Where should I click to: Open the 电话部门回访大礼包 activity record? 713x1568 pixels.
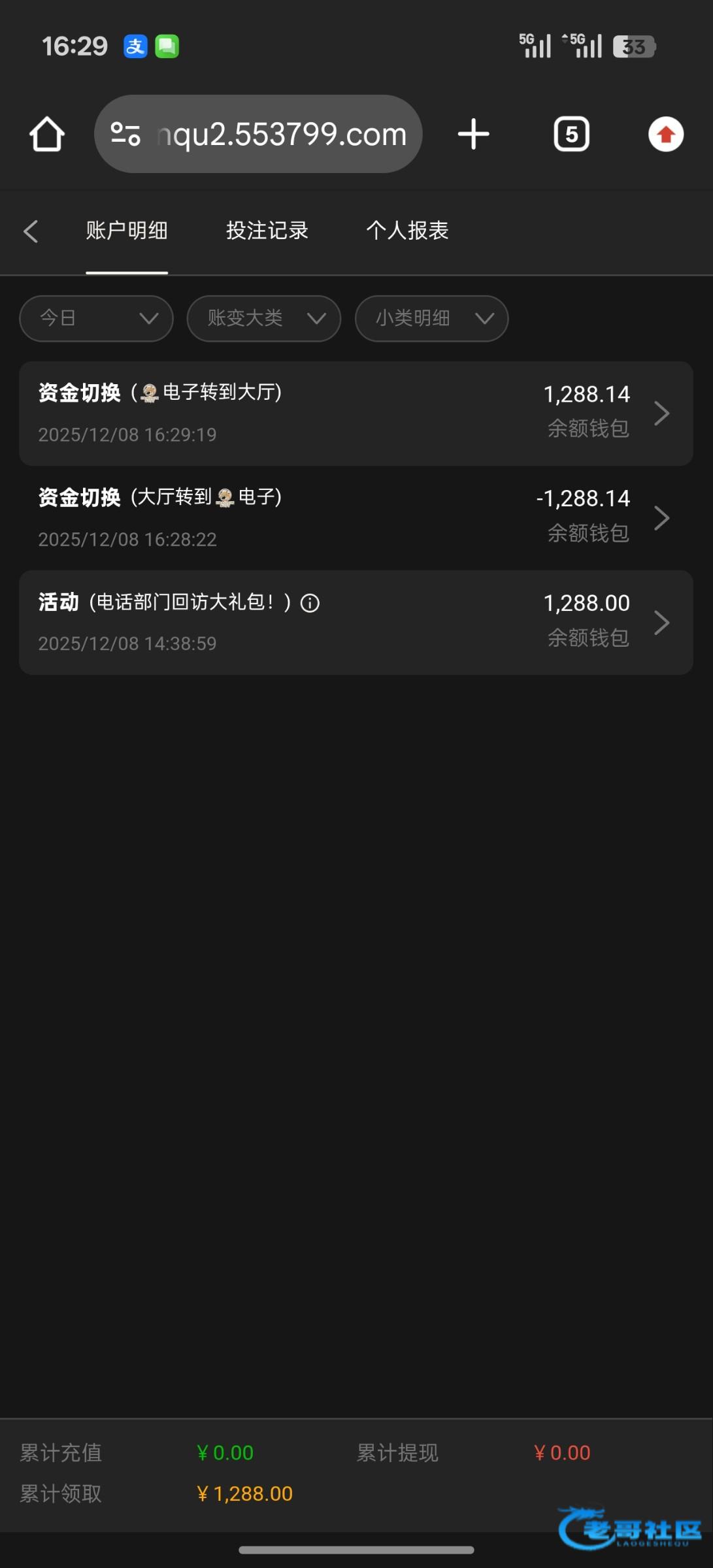pyautogui.click(x=356, y=623)
